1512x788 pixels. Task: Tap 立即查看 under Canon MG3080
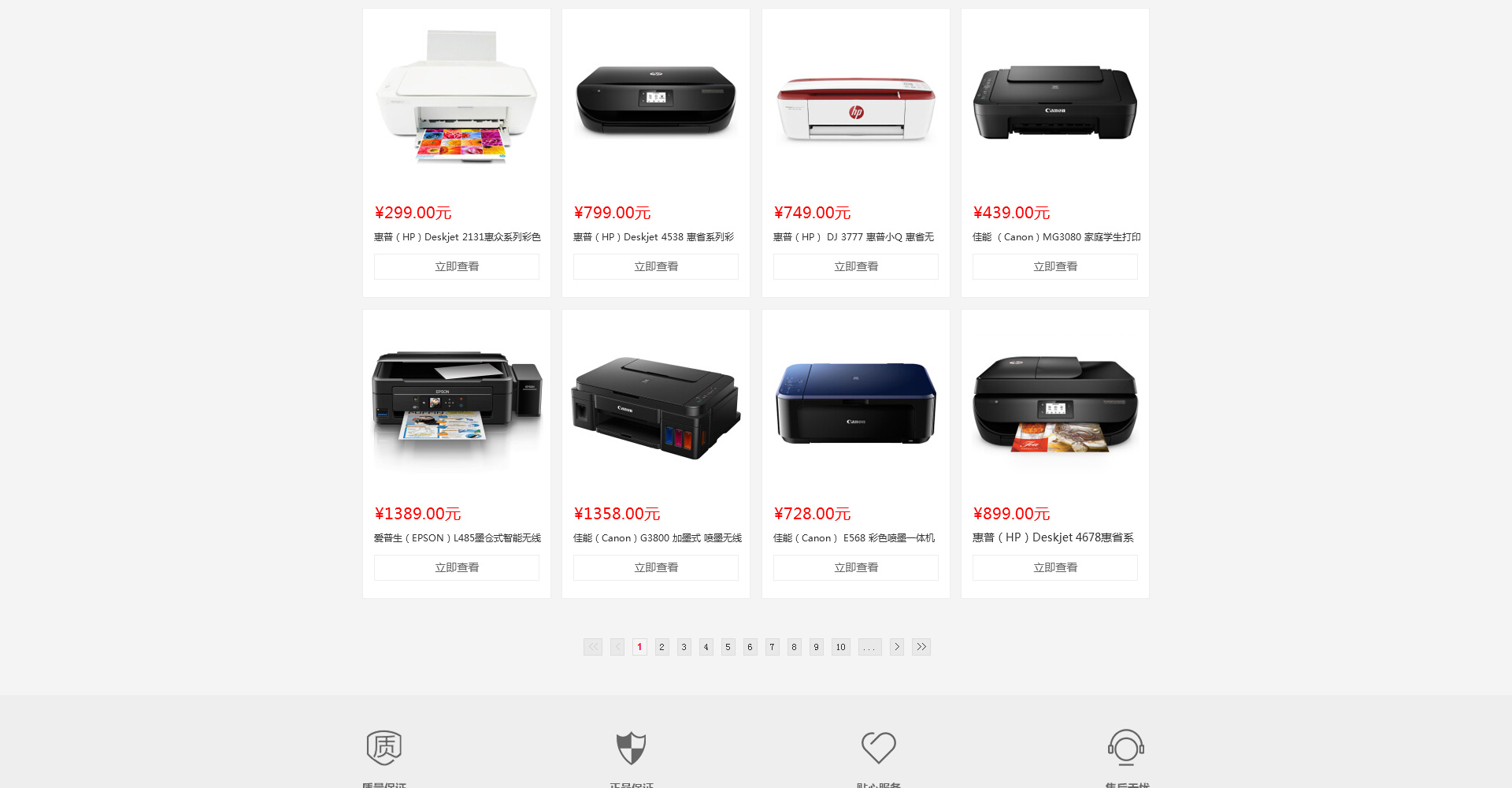tap(1055, 266)
